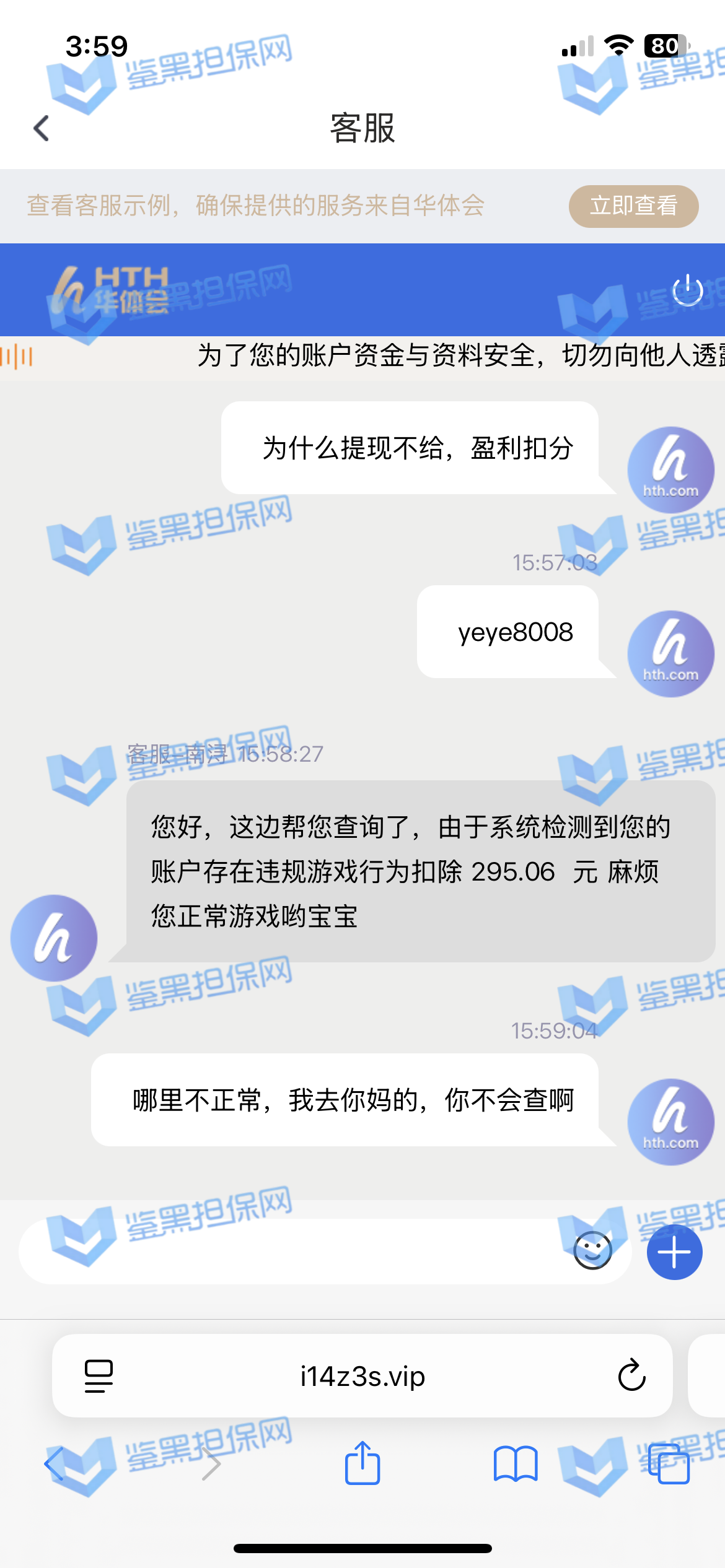Reload the page

(631, 1375)
